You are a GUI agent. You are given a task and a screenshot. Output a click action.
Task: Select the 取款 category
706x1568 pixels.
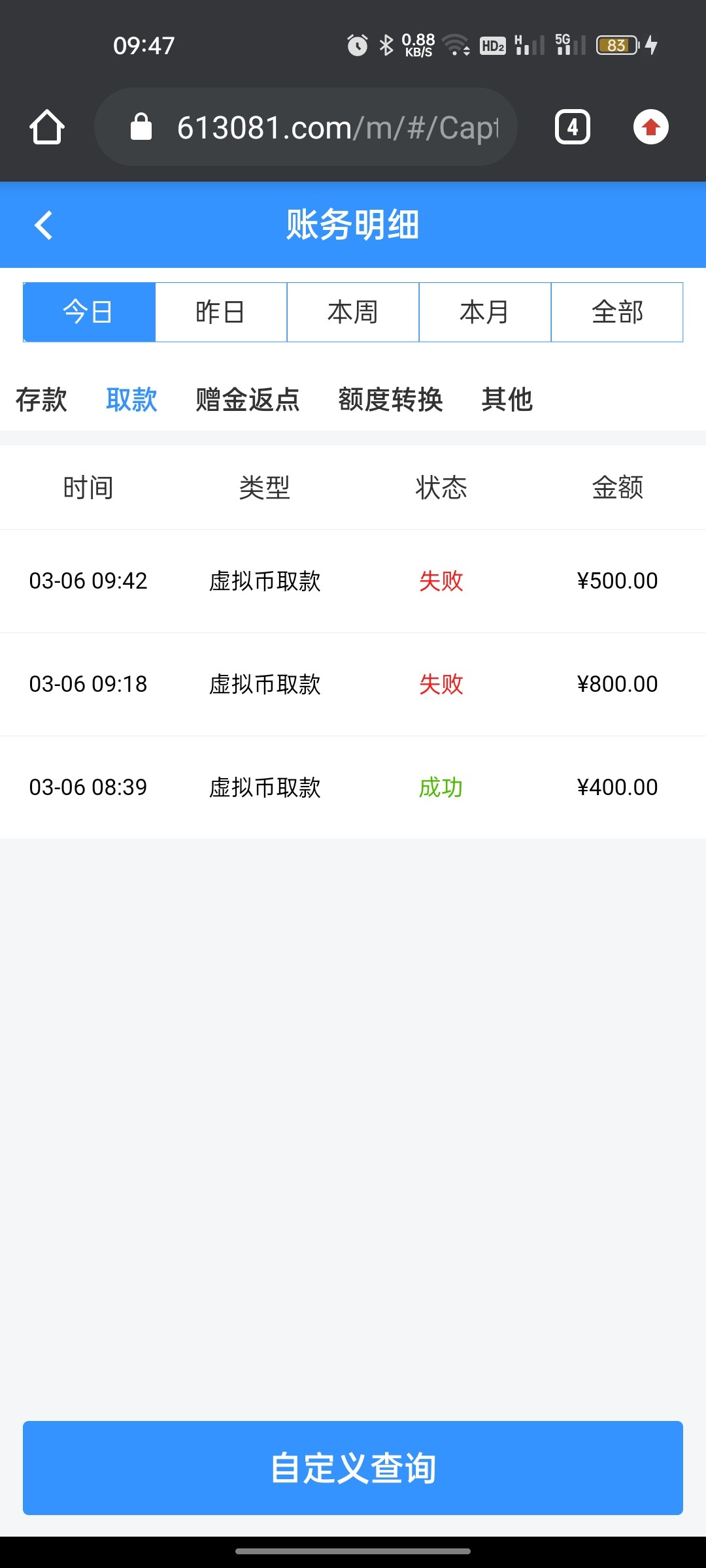tap(131, 400)
